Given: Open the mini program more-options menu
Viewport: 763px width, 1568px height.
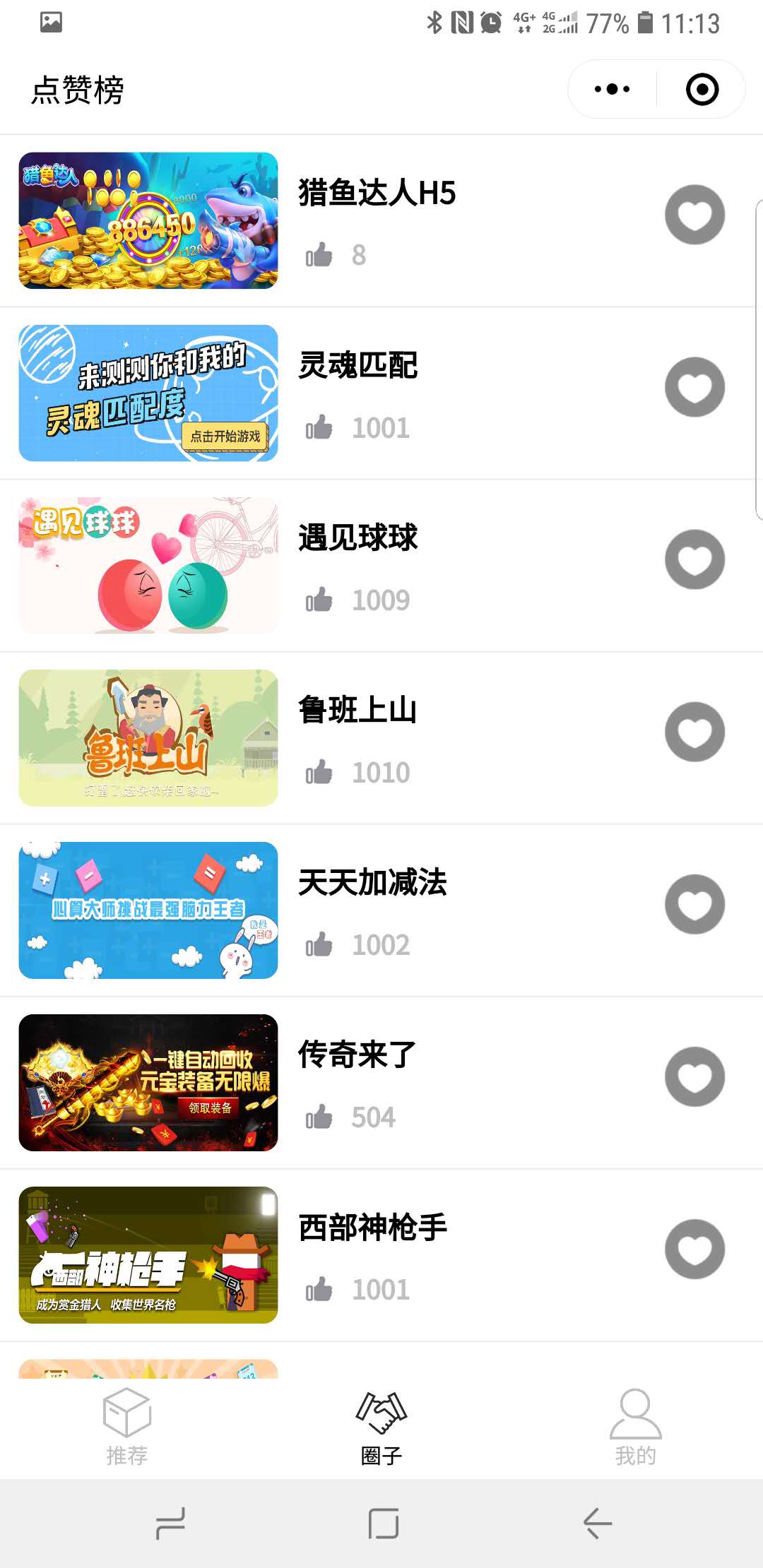Looking at the screenshot, I should pos(612,90).
